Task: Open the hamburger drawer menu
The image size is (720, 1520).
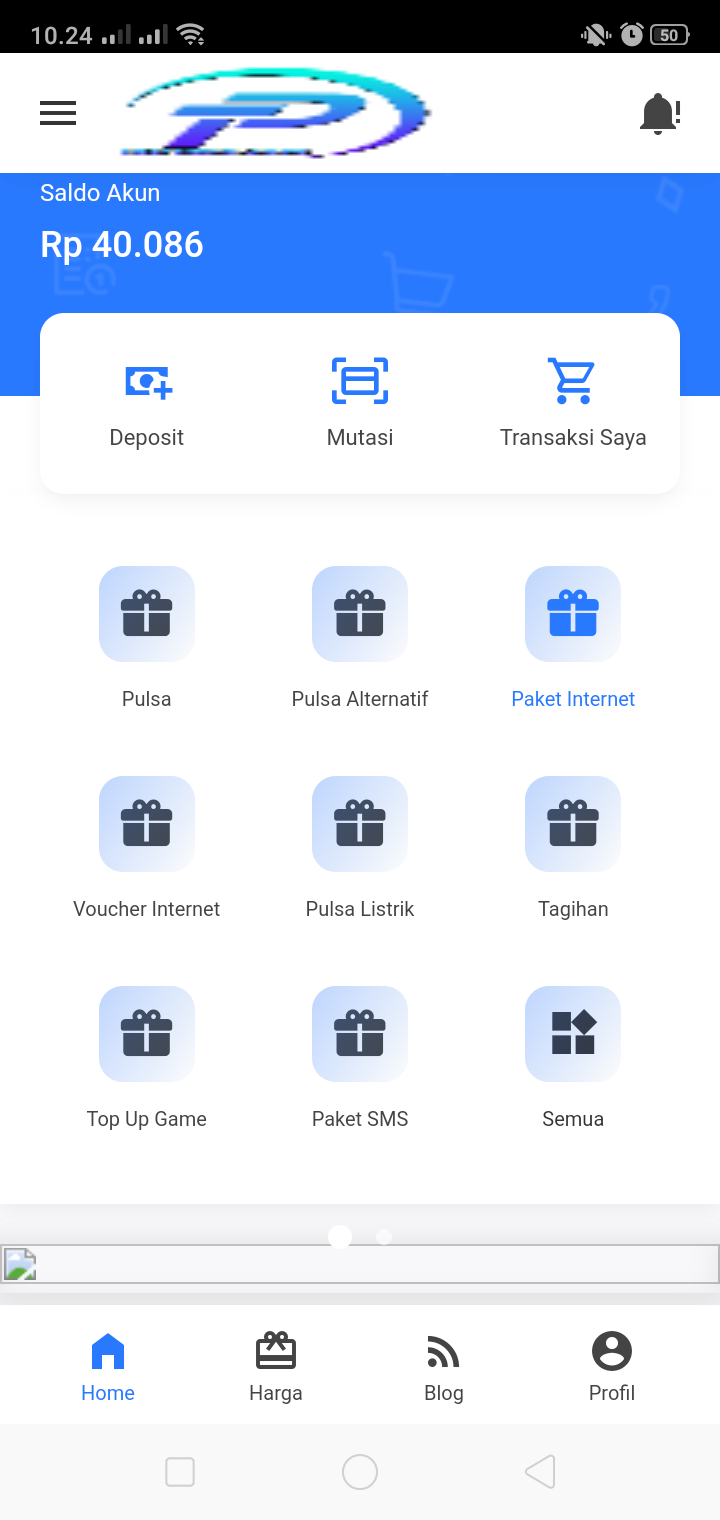Action: point(58,113)
